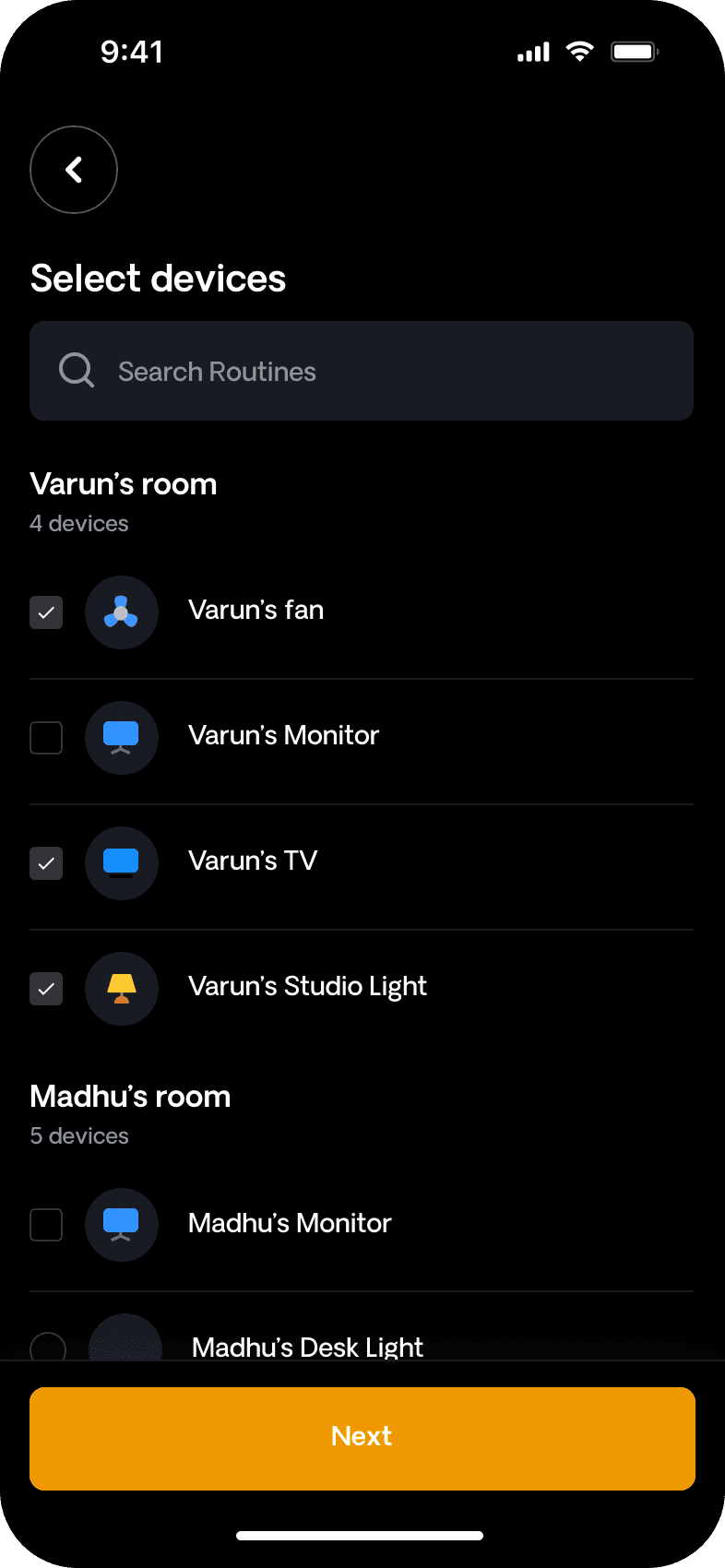Go back using the arrow button

click(74, 170)
